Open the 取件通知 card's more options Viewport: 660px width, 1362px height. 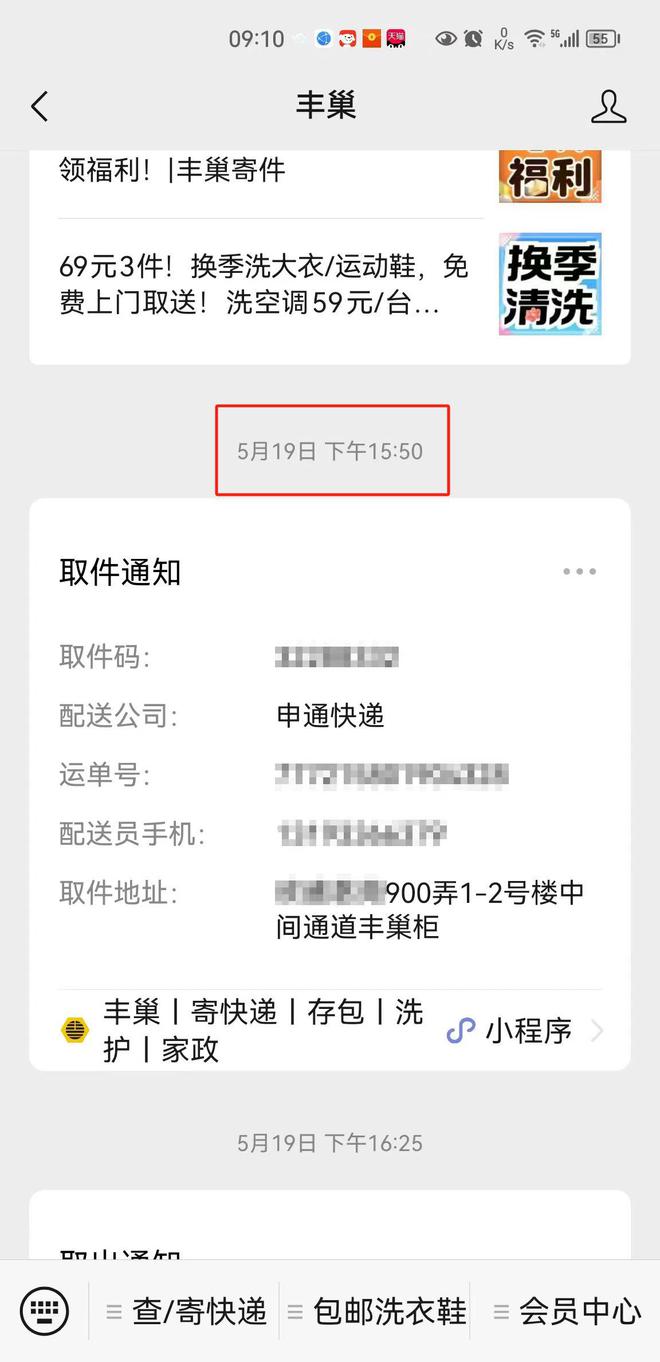point(579,572)
